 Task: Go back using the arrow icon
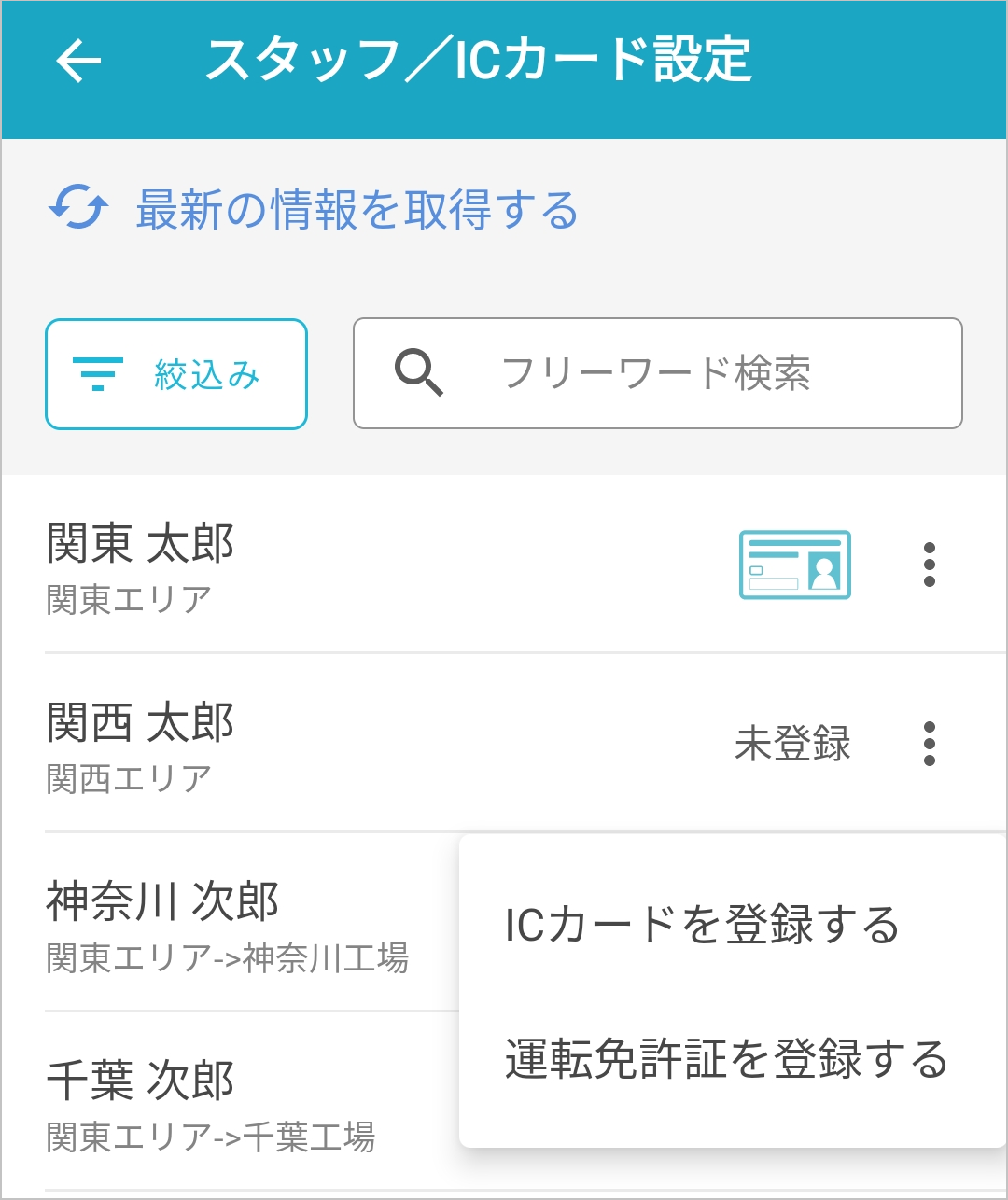tap(78, 62)
